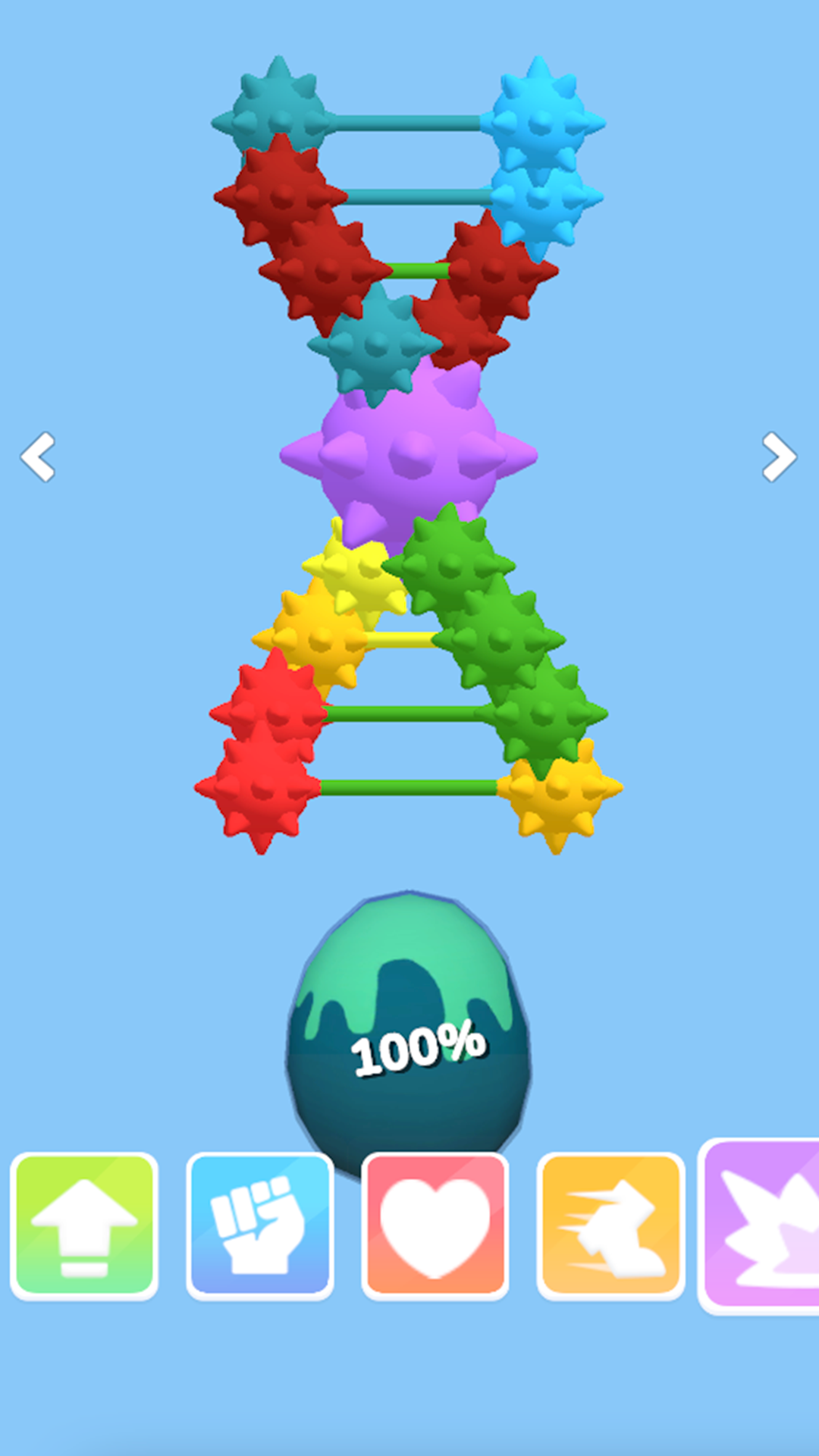
Task: Go to the previous DNA with left arrow
Action: [38, 457]
